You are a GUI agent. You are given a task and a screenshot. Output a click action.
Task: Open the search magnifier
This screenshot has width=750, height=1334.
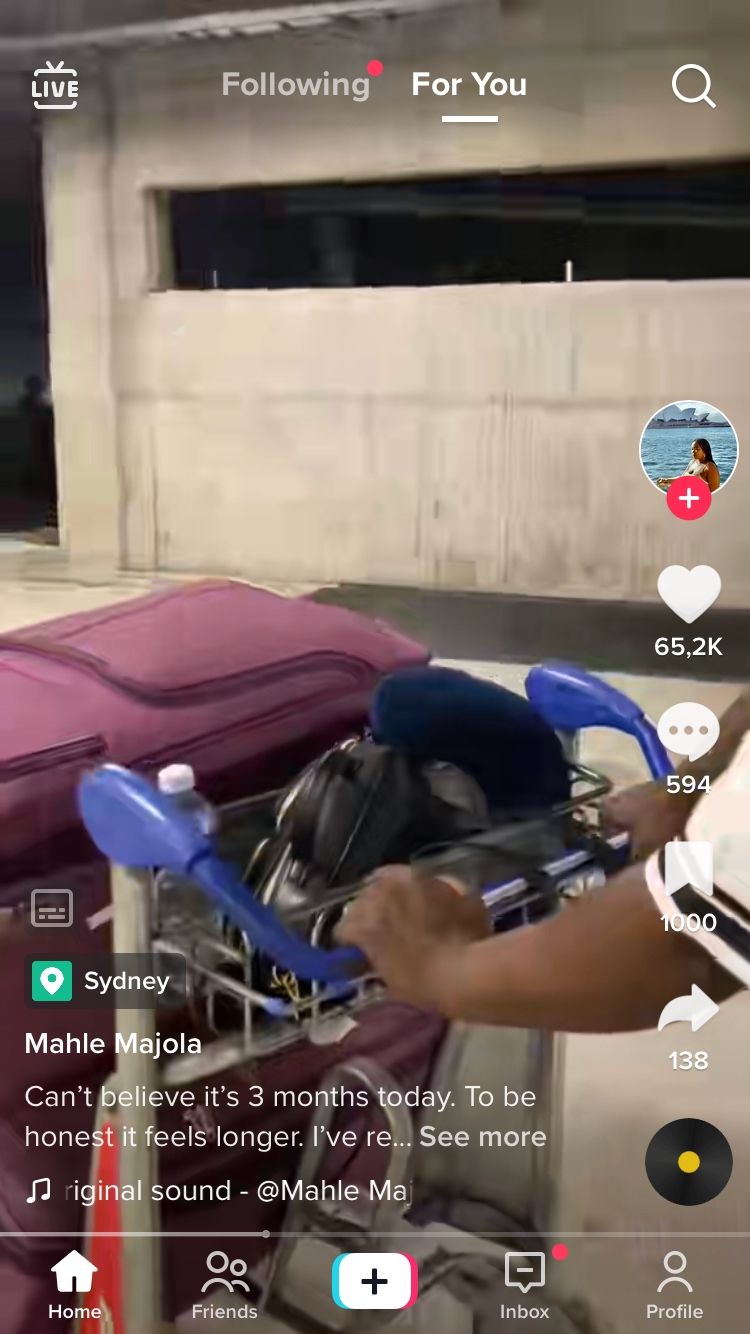click(x=692, y=86)
